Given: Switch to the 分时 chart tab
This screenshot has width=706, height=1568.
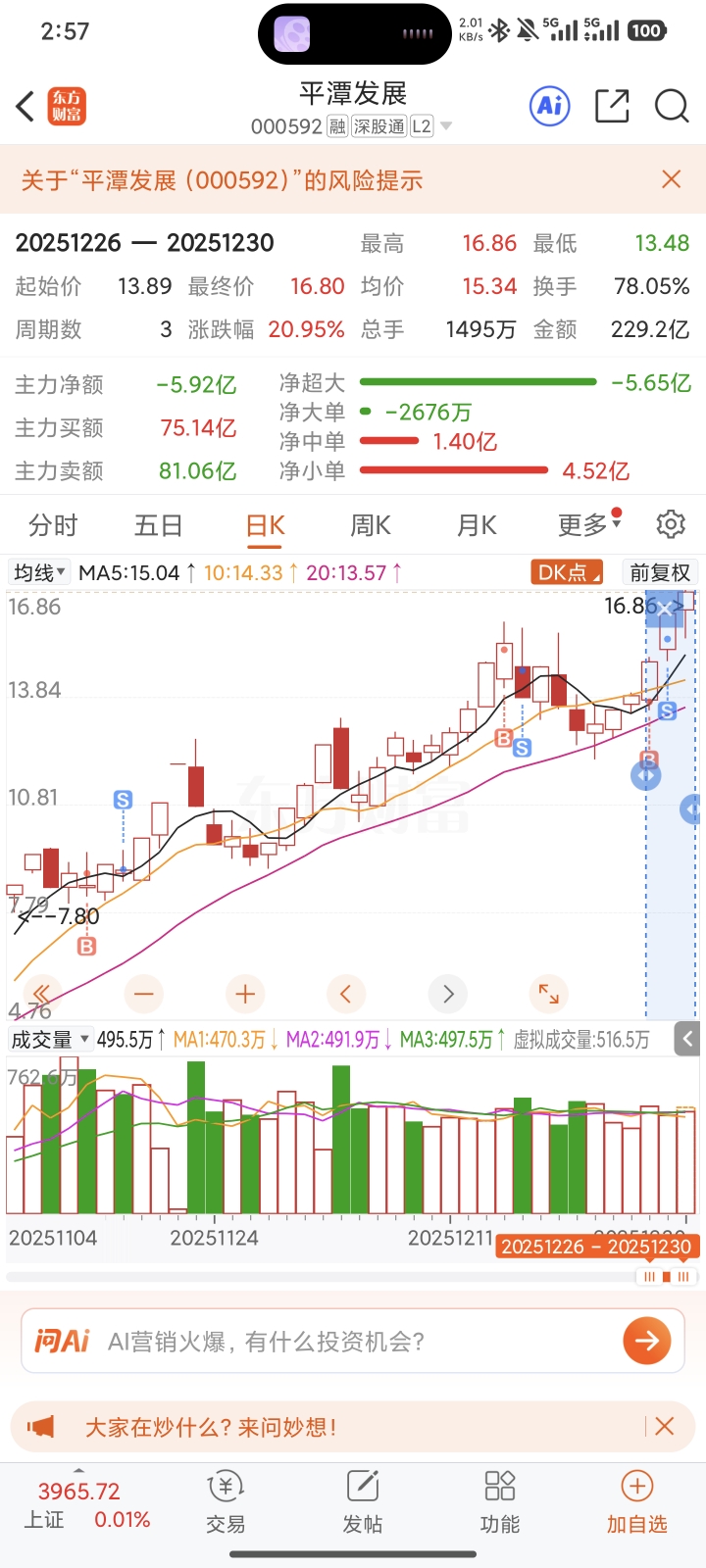Looking at the screenshot, I should pyautogui.click(x=53, y=526).
